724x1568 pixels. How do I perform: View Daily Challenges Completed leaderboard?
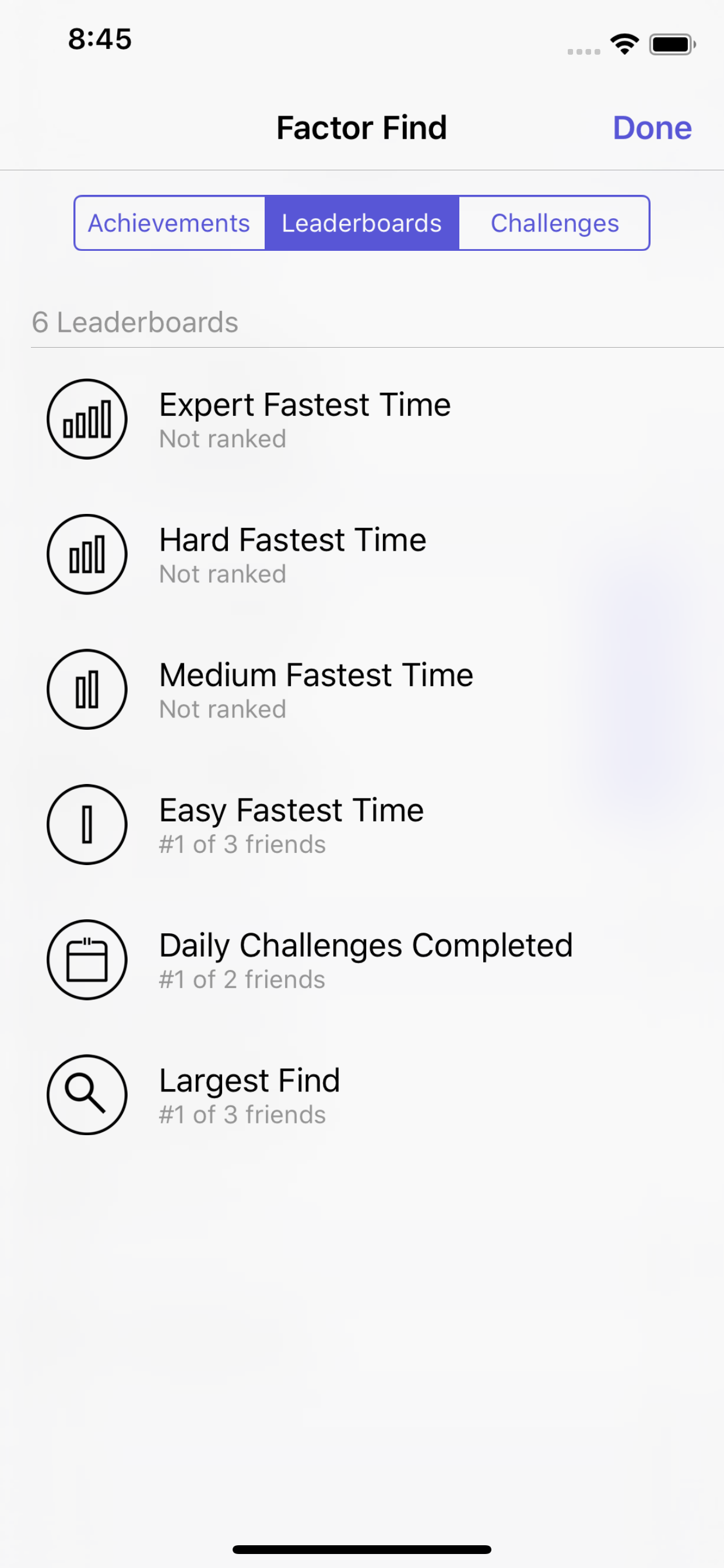(x=365, y=960)
